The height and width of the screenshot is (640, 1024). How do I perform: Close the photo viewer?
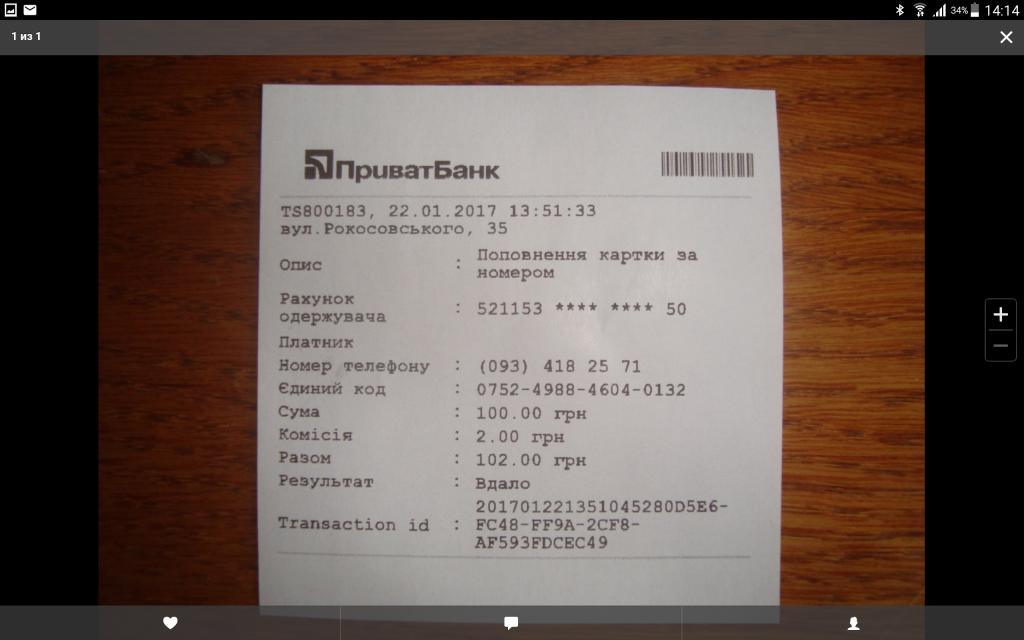(1006, 37)
